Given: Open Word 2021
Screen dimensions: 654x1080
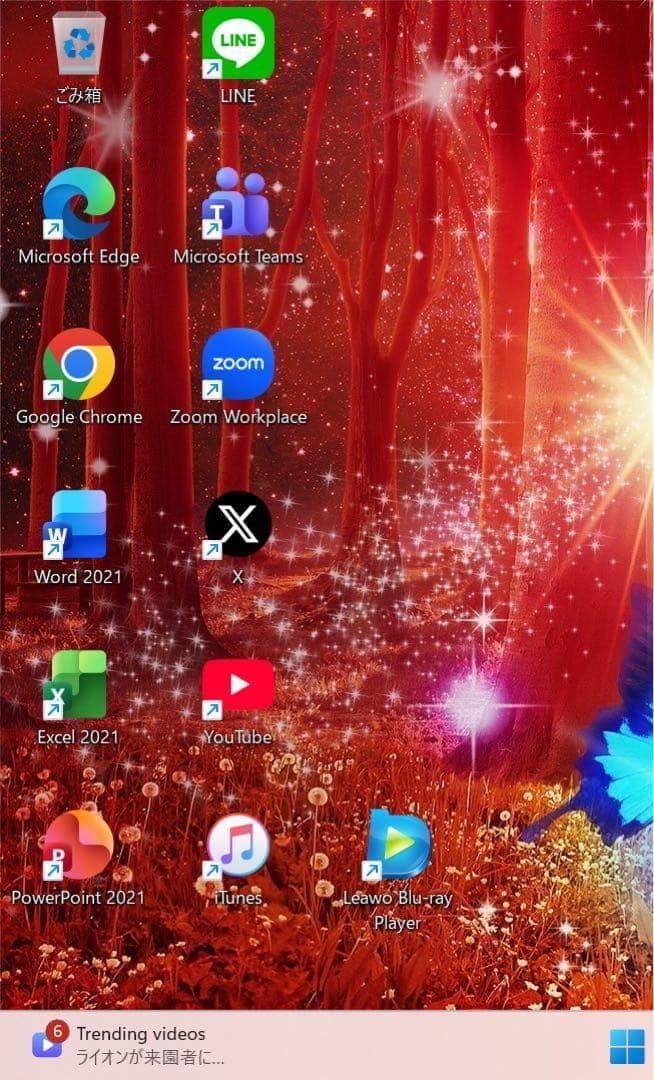Looking at the screenshot, I should [78, 525].
